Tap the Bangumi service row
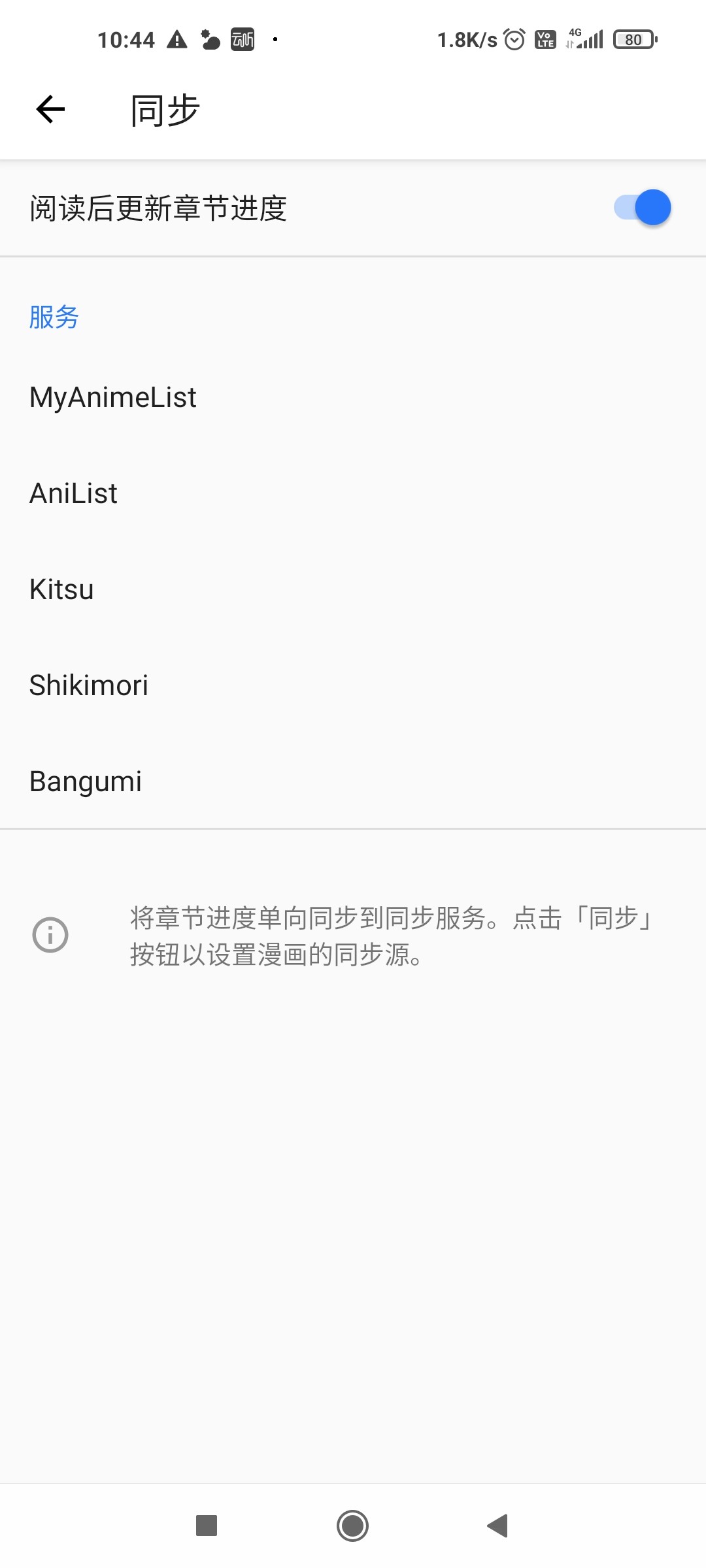 click(353, 781)
